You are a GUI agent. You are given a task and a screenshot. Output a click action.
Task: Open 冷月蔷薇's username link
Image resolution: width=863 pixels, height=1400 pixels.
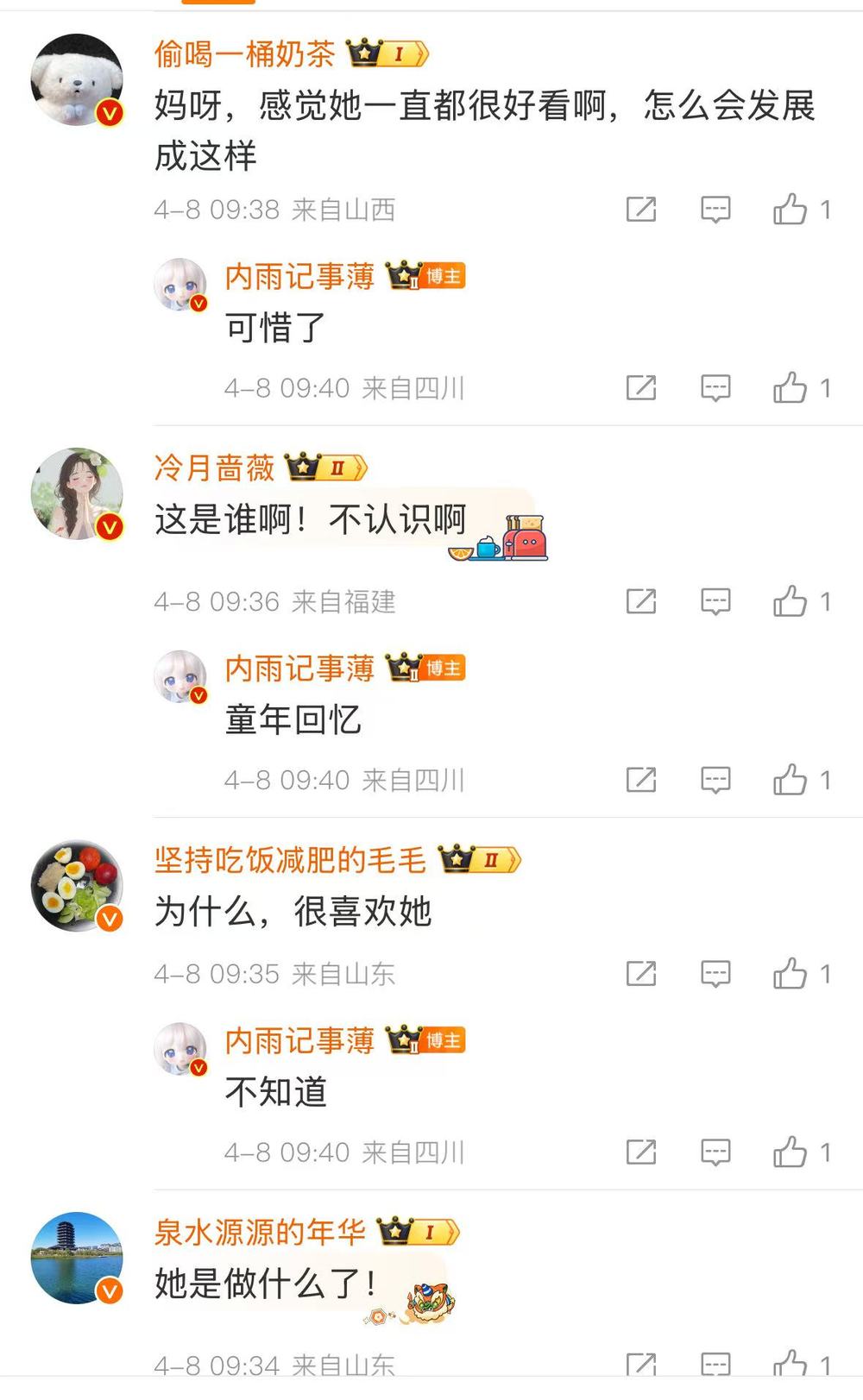pos(214,468)
